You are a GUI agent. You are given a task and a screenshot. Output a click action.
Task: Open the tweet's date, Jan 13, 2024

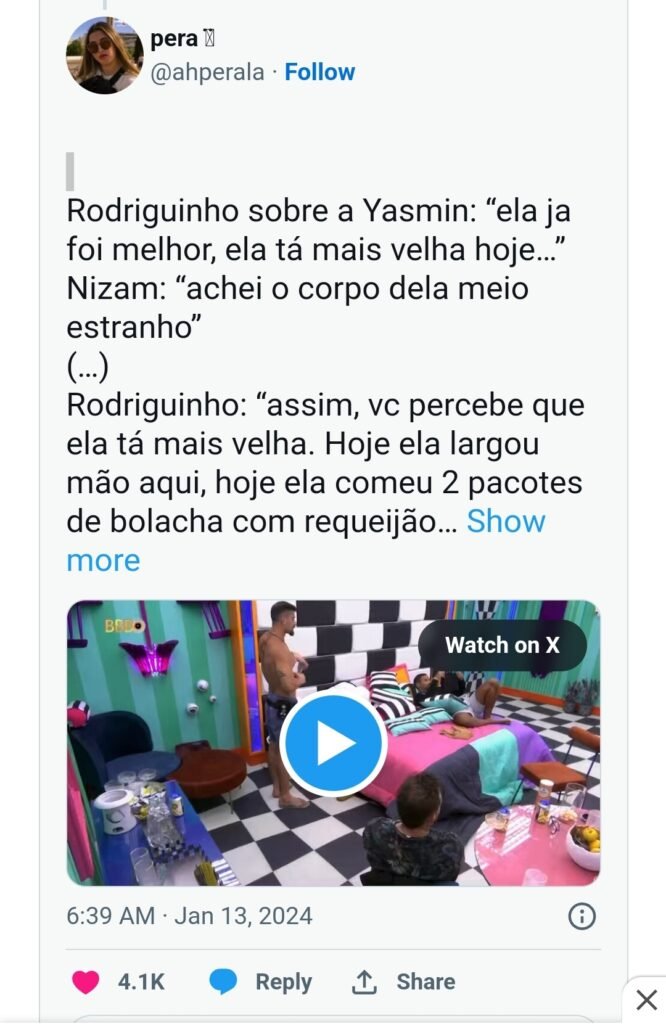point(243,915)
